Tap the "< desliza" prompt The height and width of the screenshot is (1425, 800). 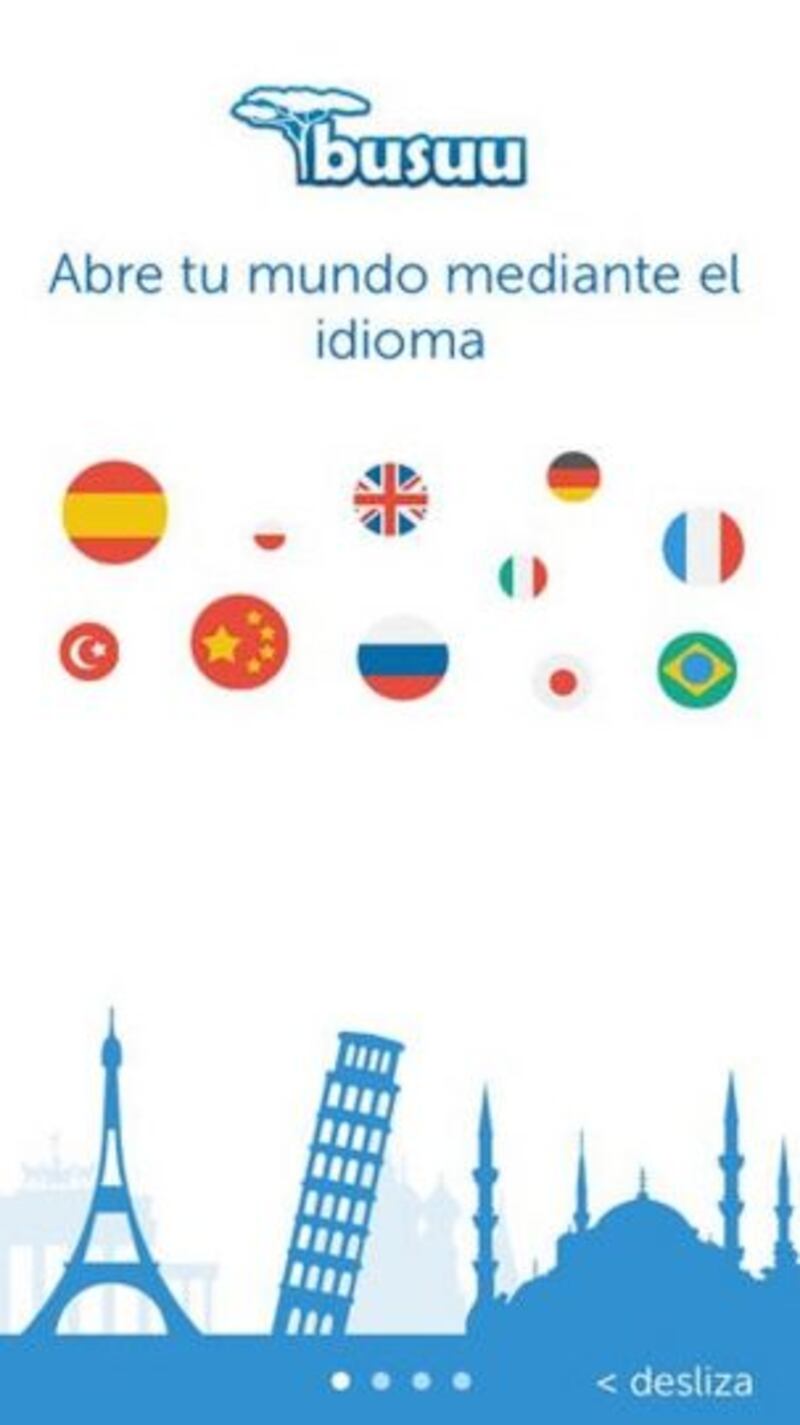[x=674, y=1382]
